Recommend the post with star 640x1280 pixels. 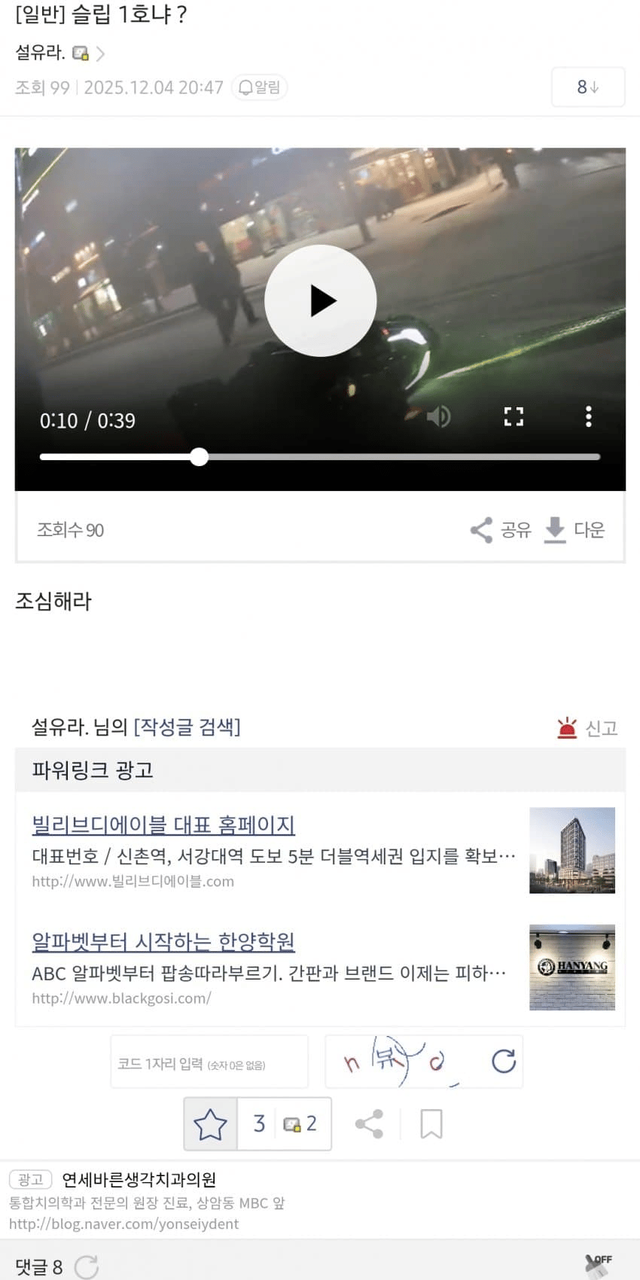[x=210, y=1124]
